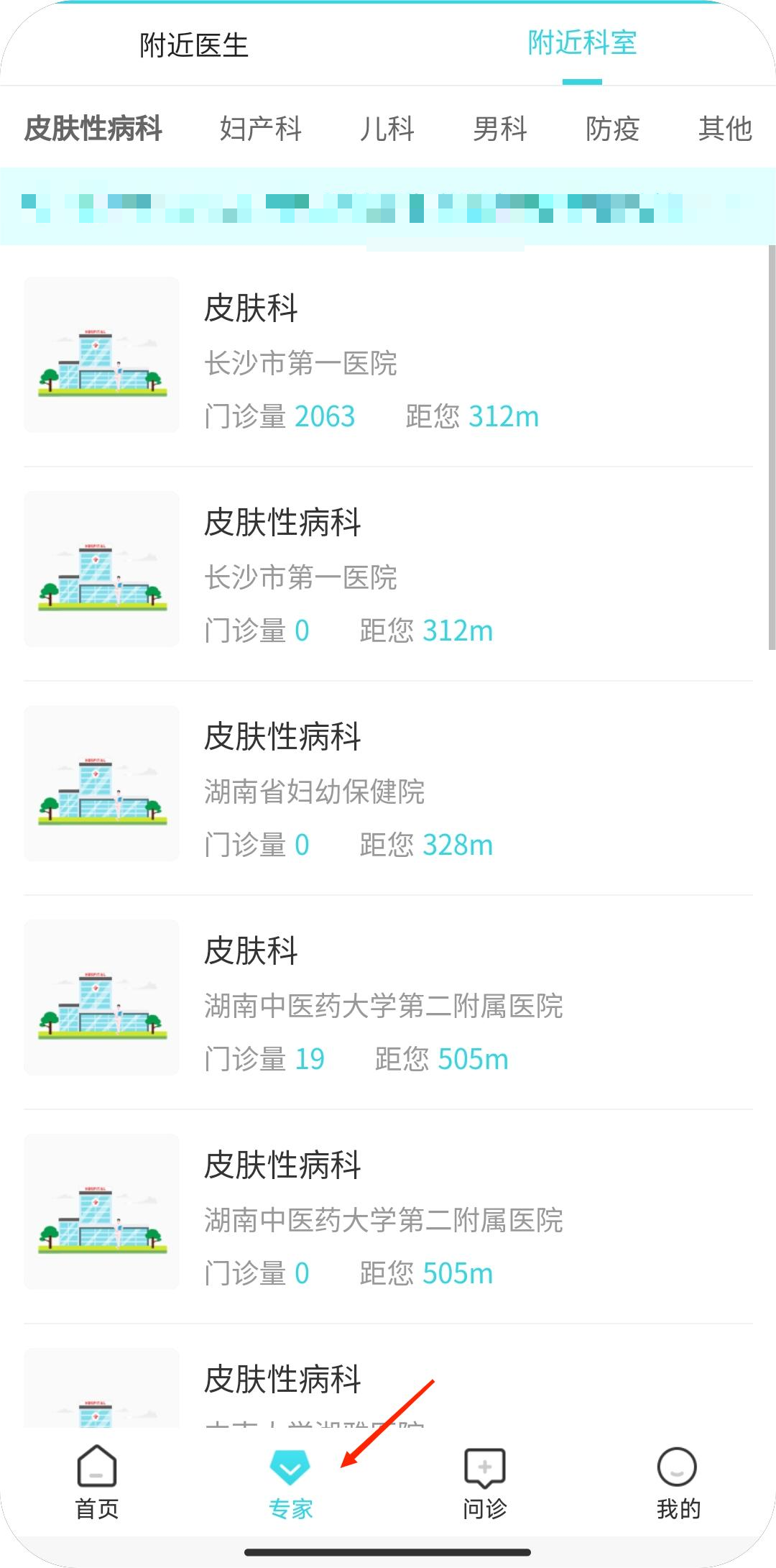Screen dimensions: 776x1568
Task: Open the 我的 profile icon
Action: (676, 1470)
